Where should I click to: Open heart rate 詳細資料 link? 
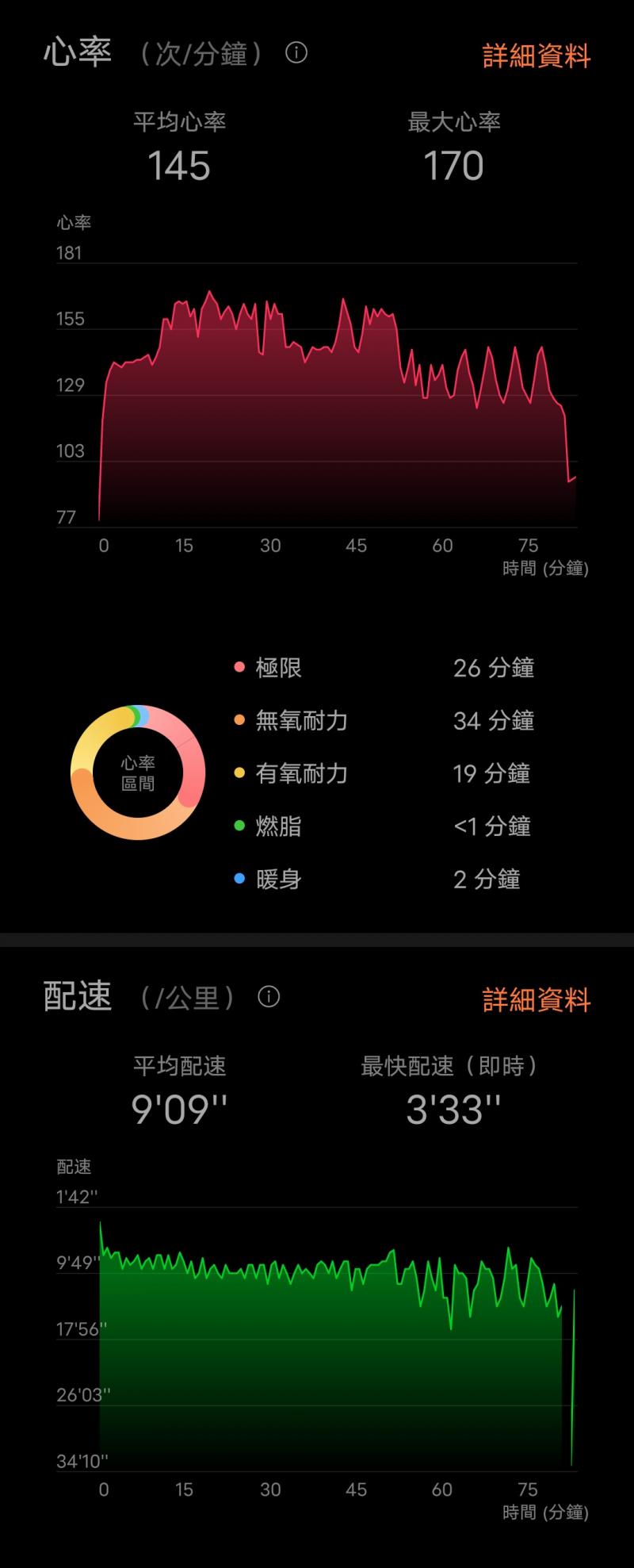(x=537, y=56)
